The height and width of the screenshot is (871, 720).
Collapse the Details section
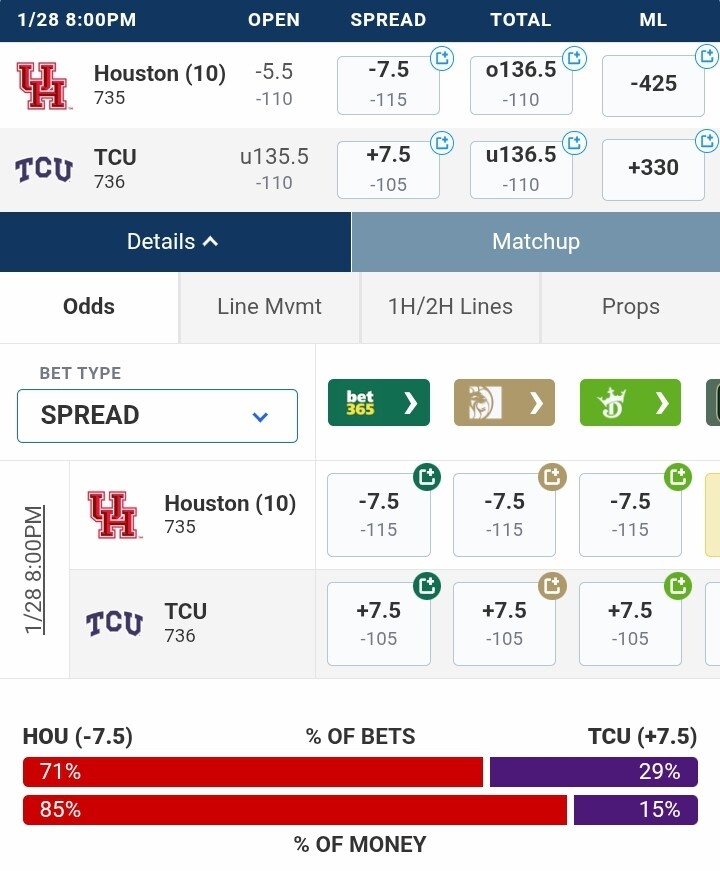click(175, 241)
